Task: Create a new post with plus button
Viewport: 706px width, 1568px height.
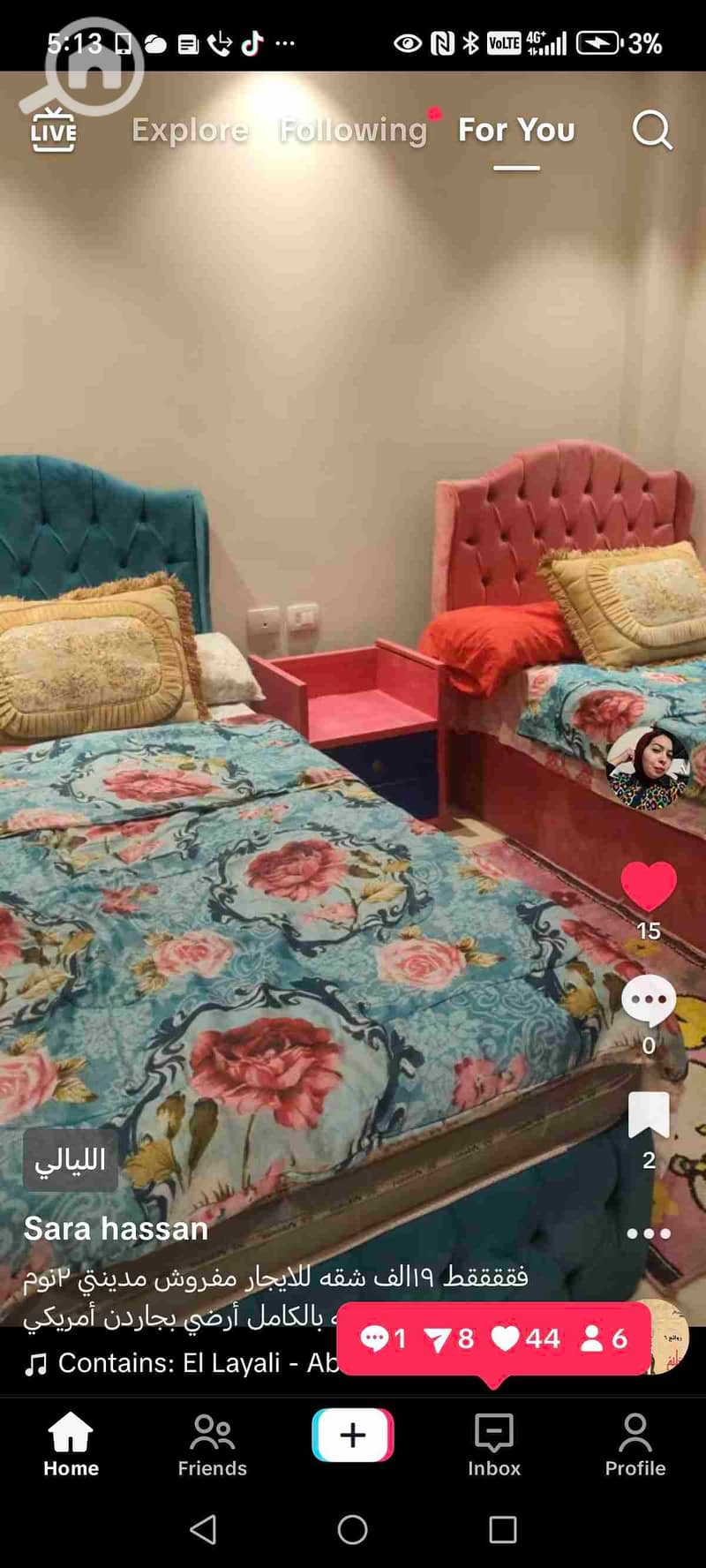Action: pyautogui.click(x=353, y=1436)
